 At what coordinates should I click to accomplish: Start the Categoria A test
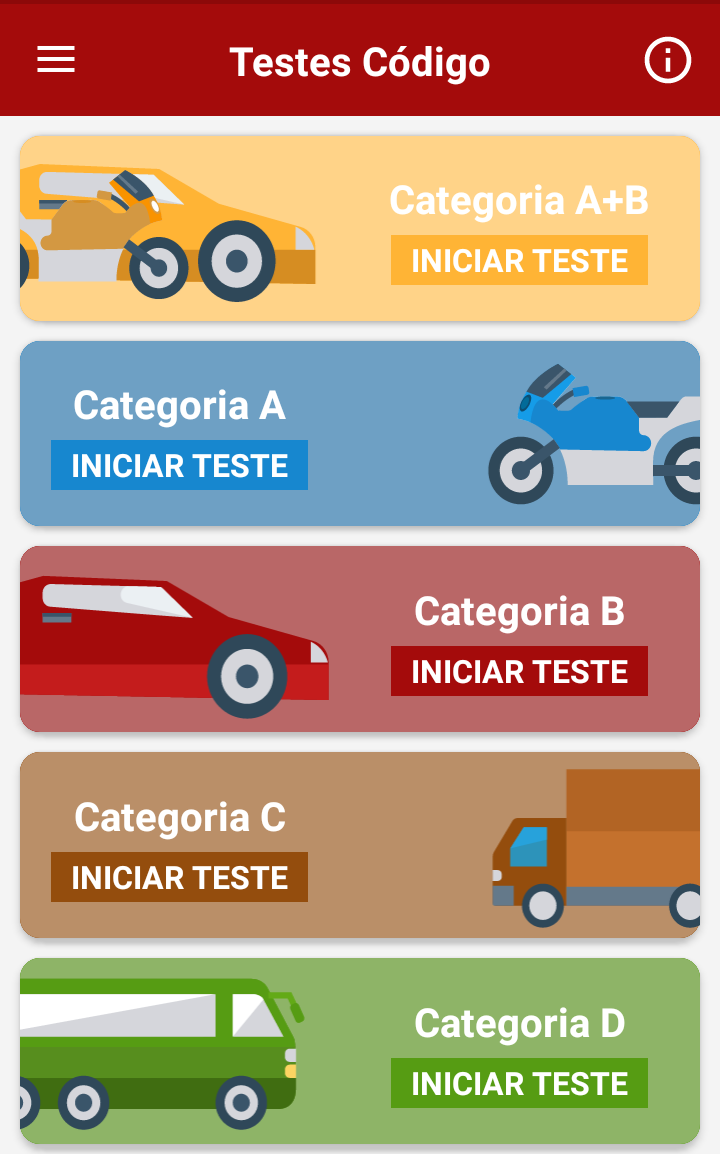(x=178, y=464)
